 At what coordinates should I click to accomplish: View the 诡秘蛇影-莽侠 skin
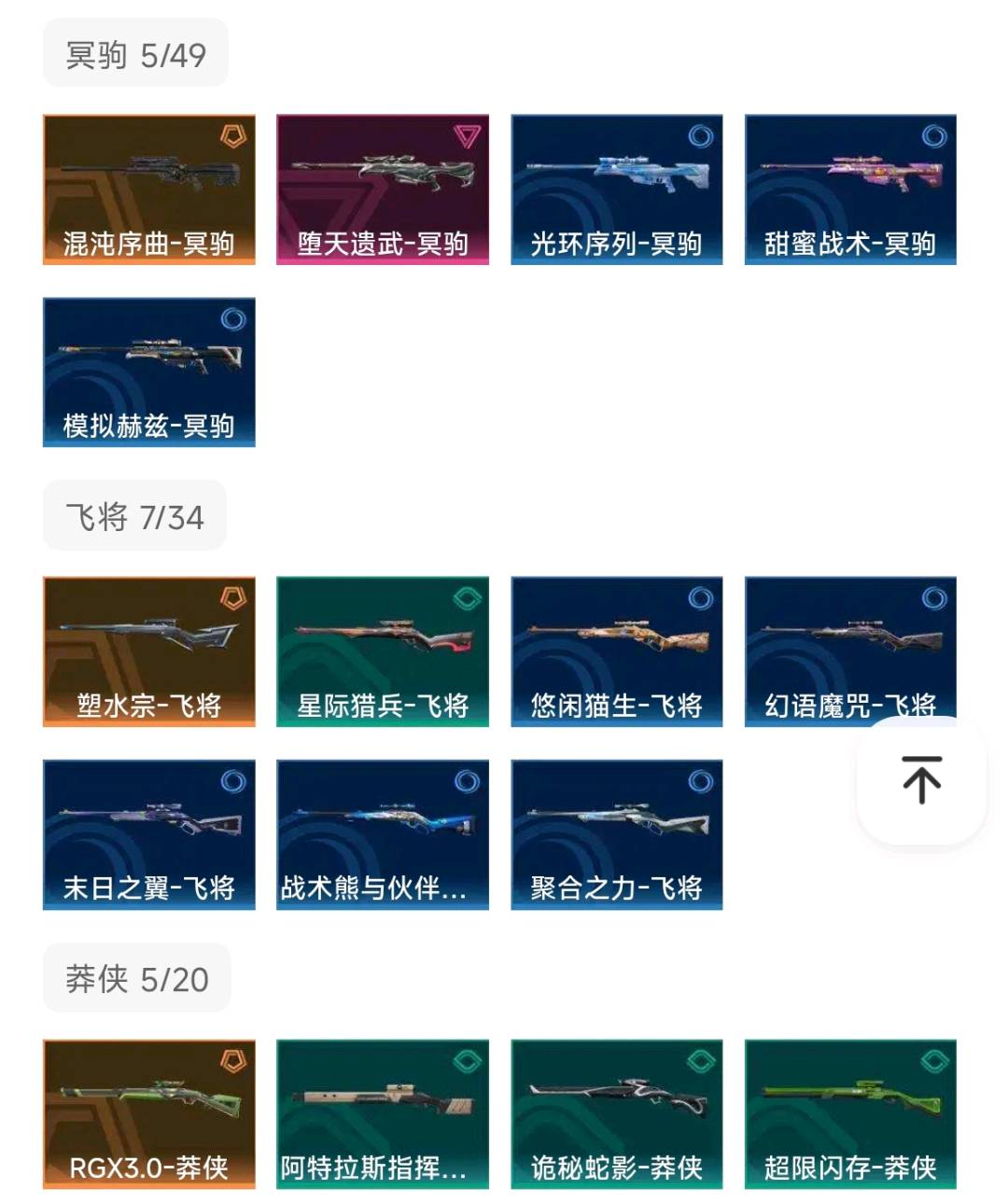617,1114
